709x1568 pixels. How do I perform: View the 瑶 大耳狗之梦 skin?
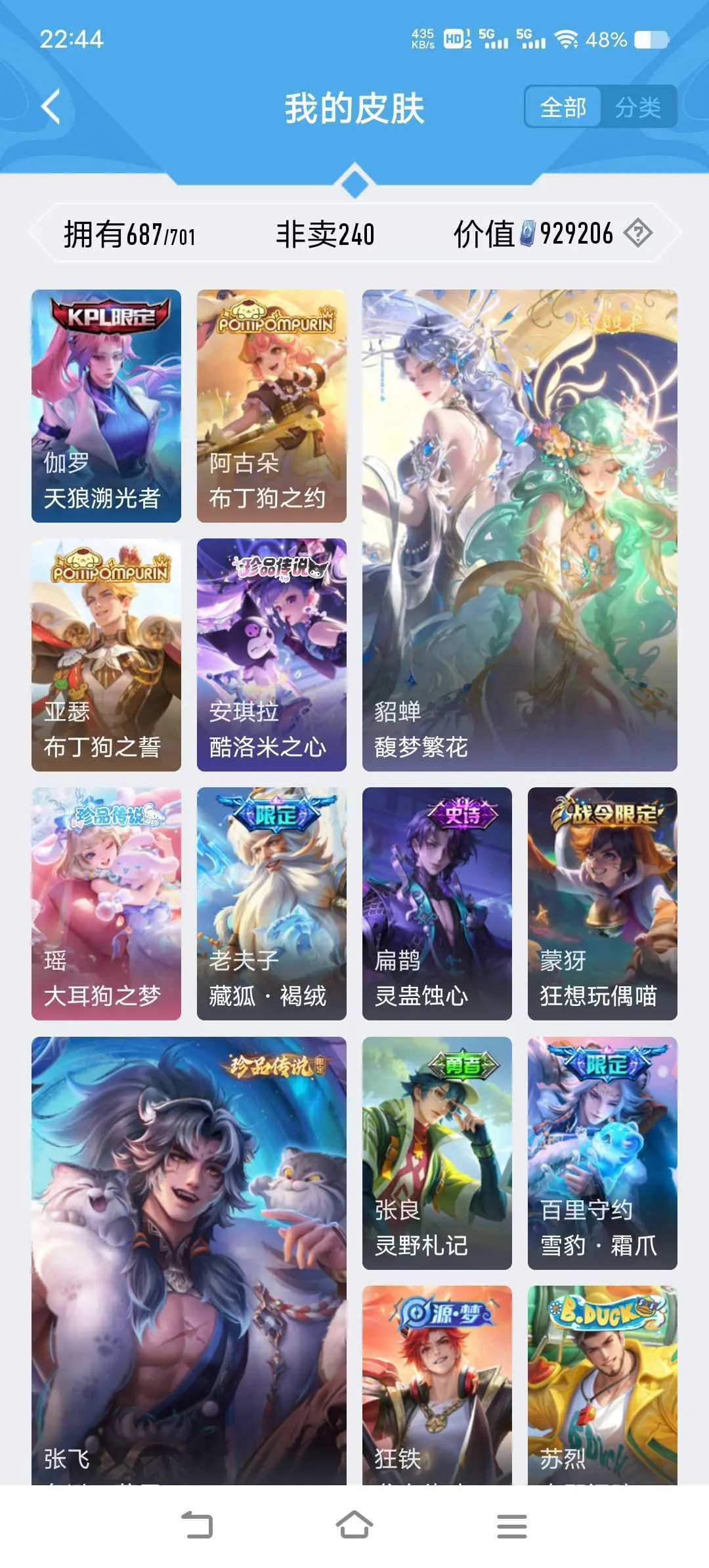[106, 904]
